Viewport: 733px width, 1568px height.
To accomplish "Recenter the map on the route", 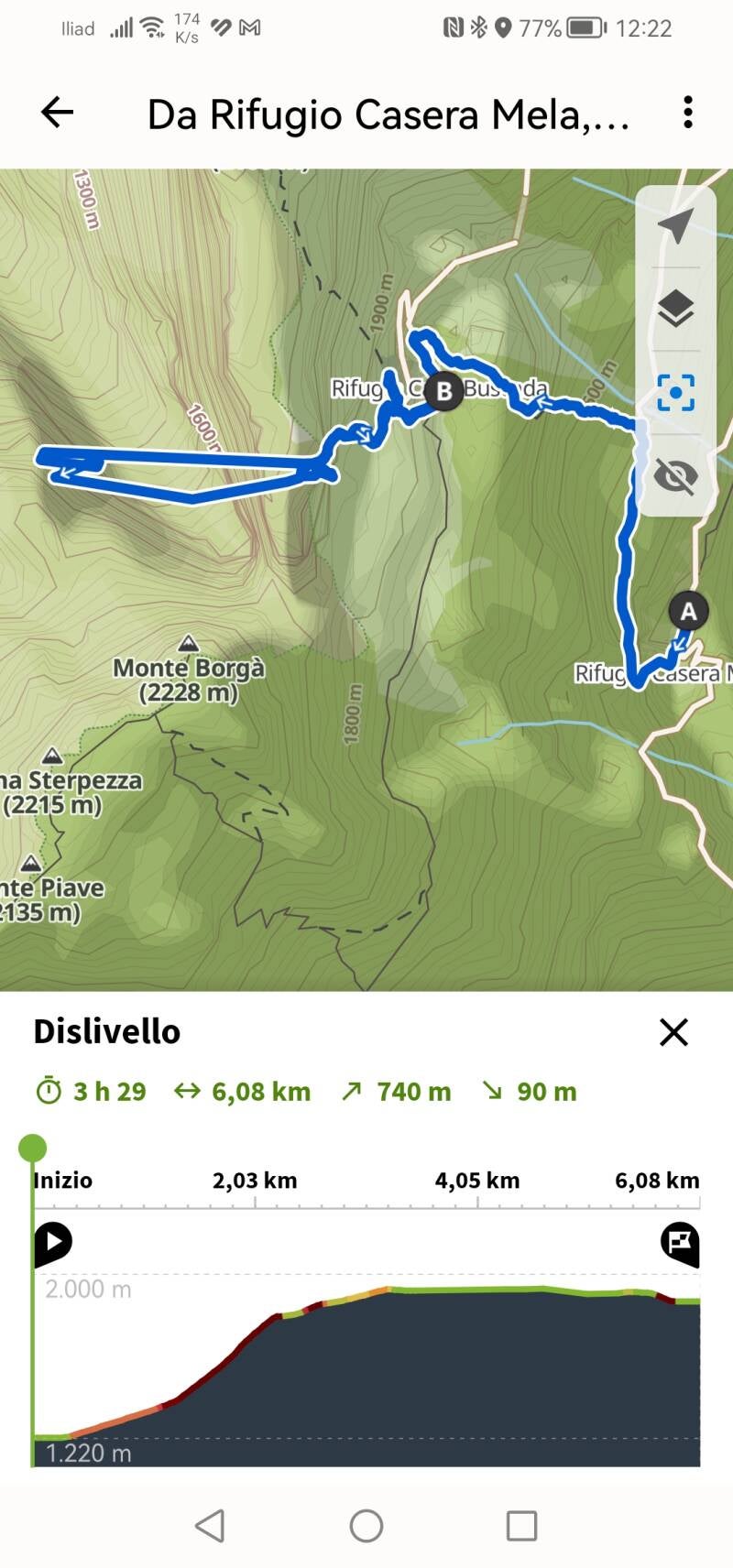I will (676, 393).
